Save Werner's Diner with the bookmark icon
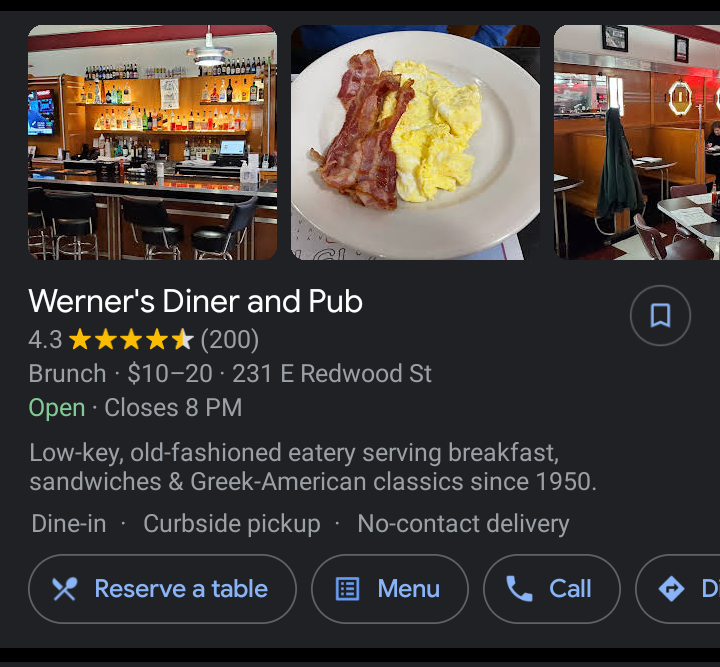720x667 pixels. [660, 316]
